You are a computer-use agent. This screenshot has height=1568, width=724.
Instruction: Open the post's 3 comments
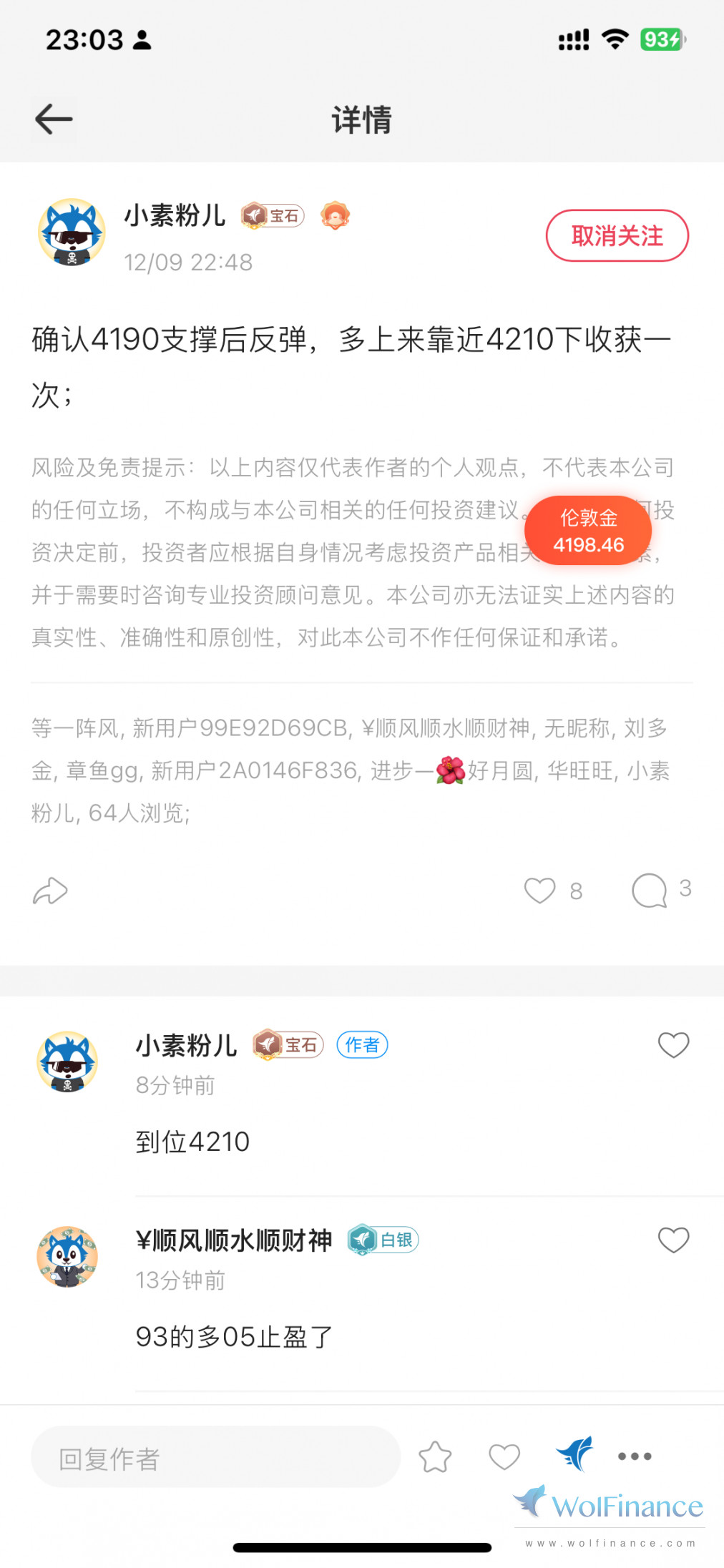650,891
